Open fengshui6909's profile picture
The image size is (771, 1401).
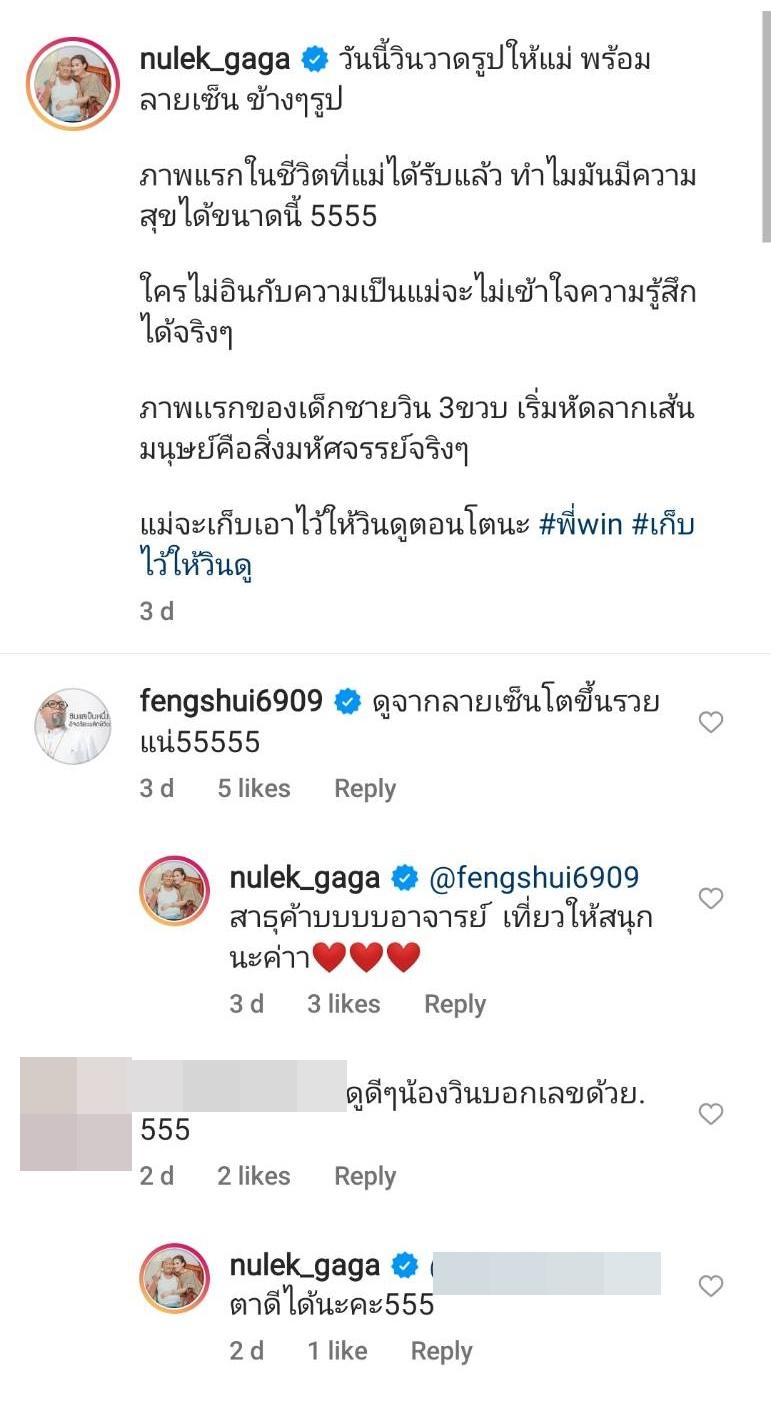(72, 726)
